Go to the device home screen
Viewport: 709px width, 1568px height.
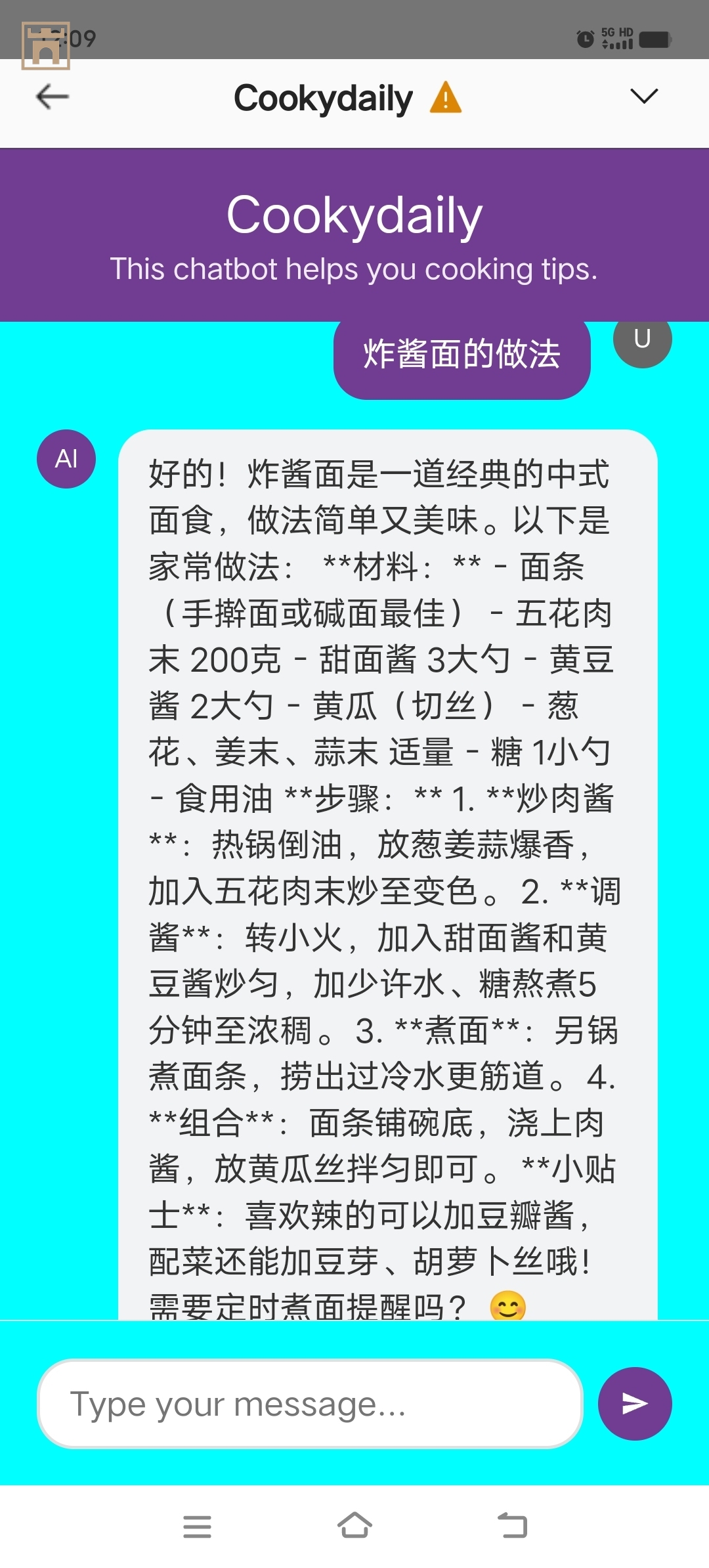(354, 1526)
